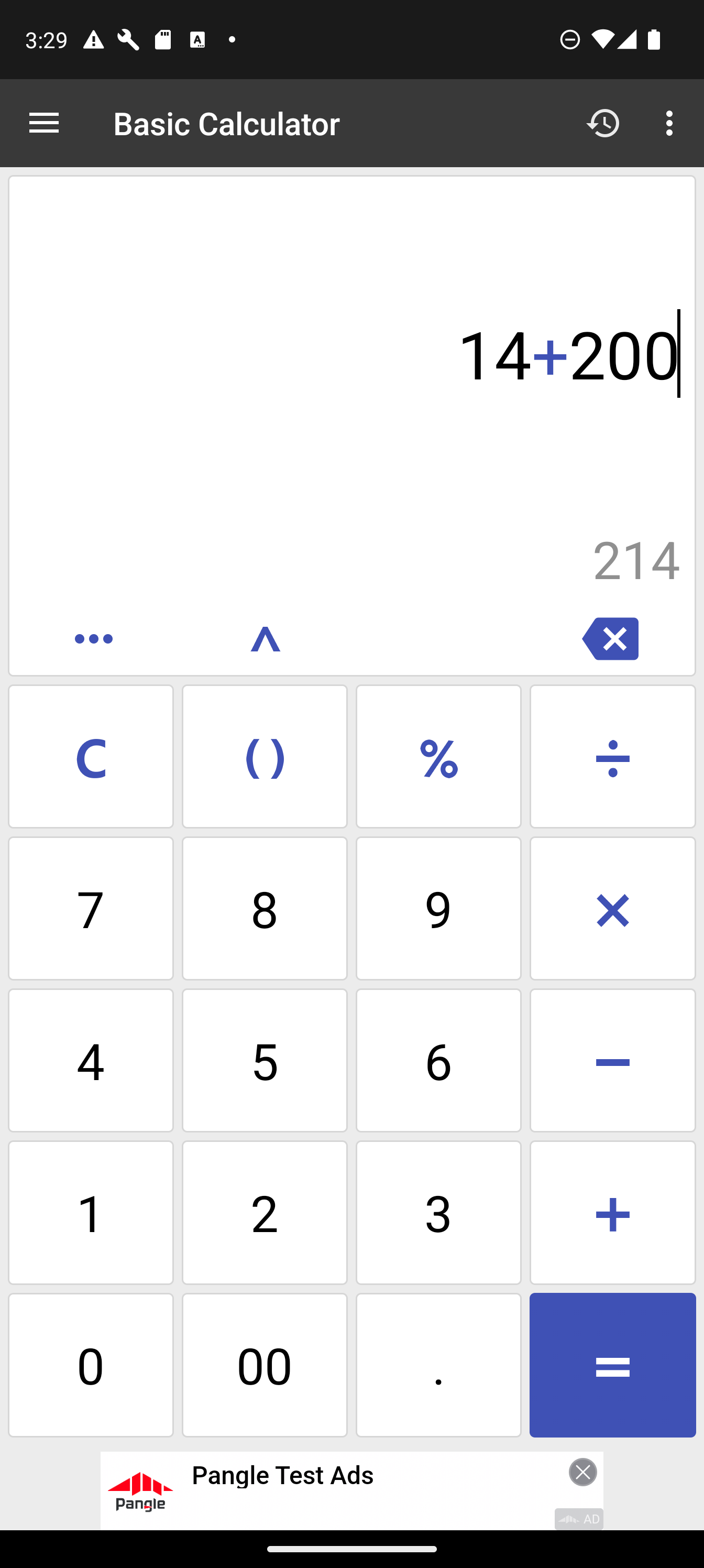Open the navigation drawer menu
This screenshot has height=1568, width=704.
pyautogui.click(x=43, y=123)
